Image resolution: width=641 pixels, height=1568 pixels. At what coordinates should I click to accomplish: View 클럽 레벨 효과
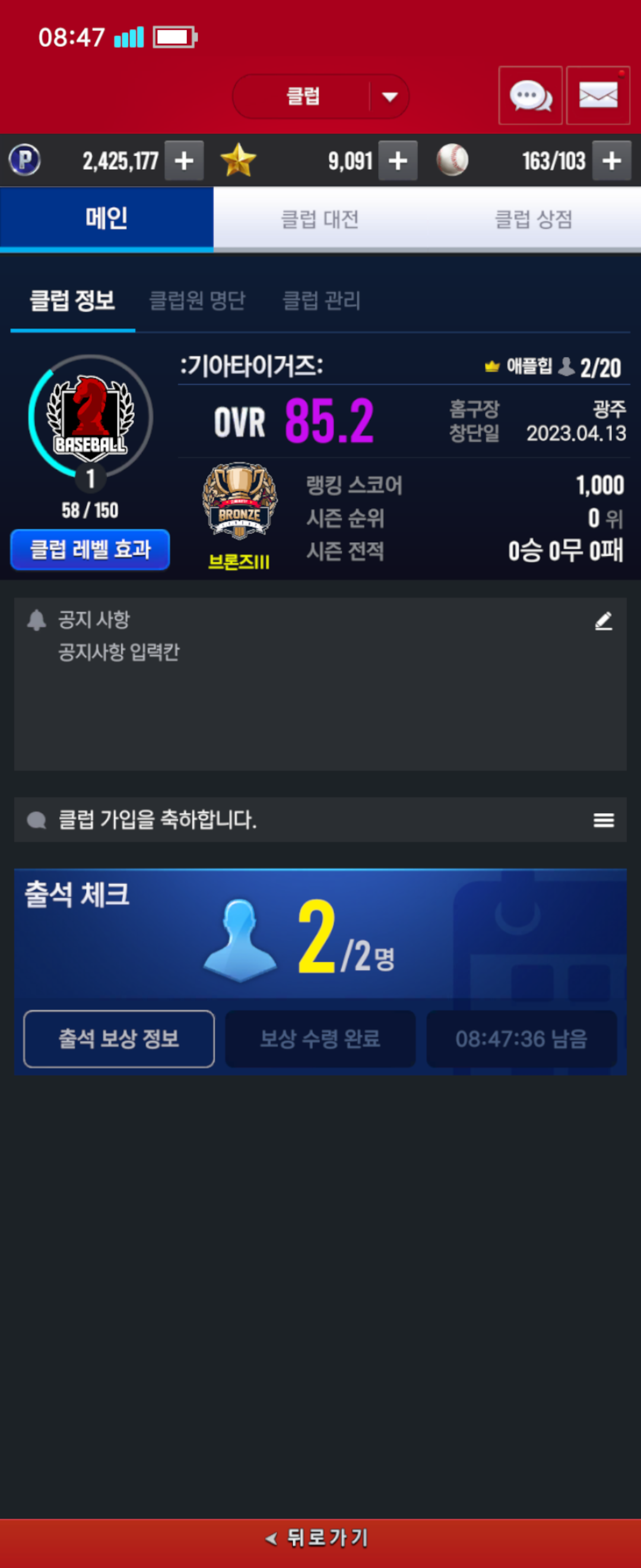90,549
